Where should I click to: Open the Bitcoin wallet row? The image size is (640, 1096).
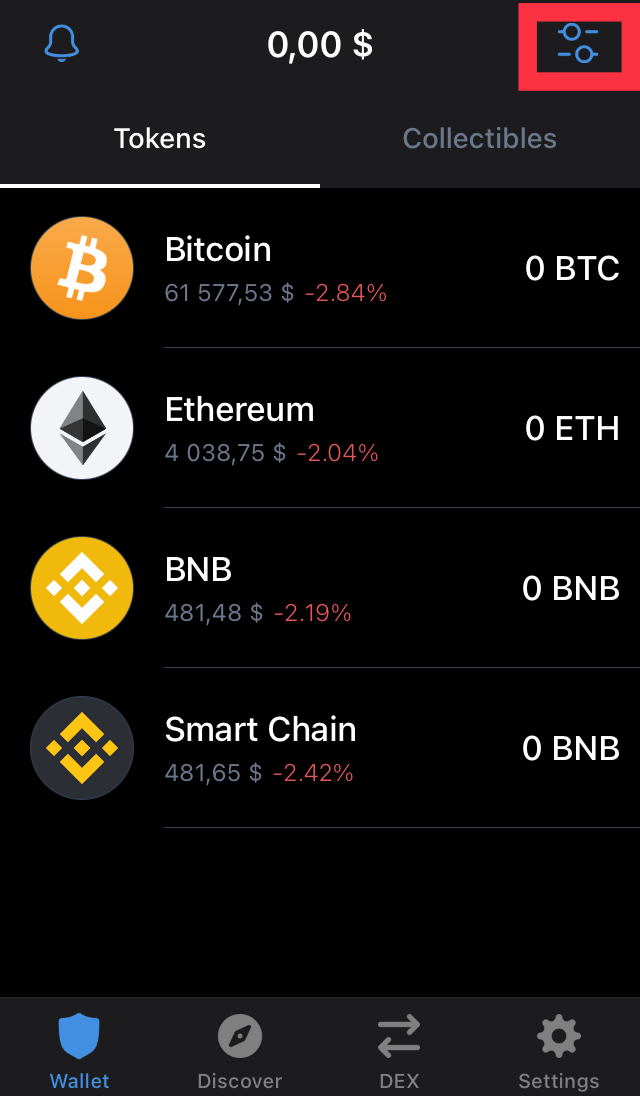click(320, 268)
